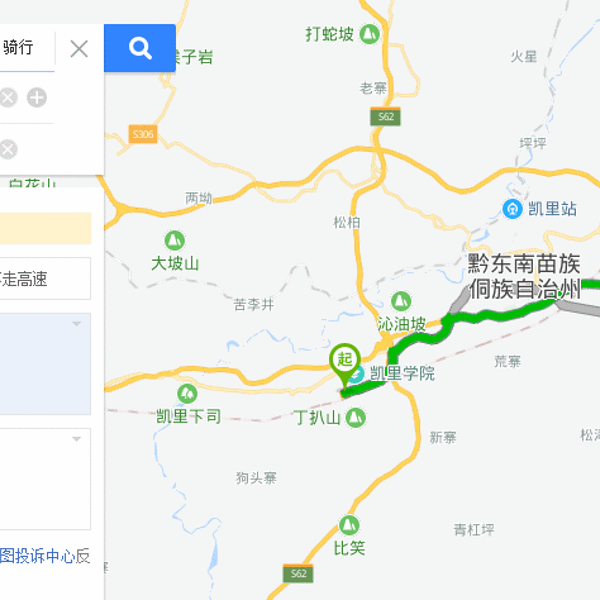Close the route planning panel
The image size is (600, 600).
tap(79, 48)
